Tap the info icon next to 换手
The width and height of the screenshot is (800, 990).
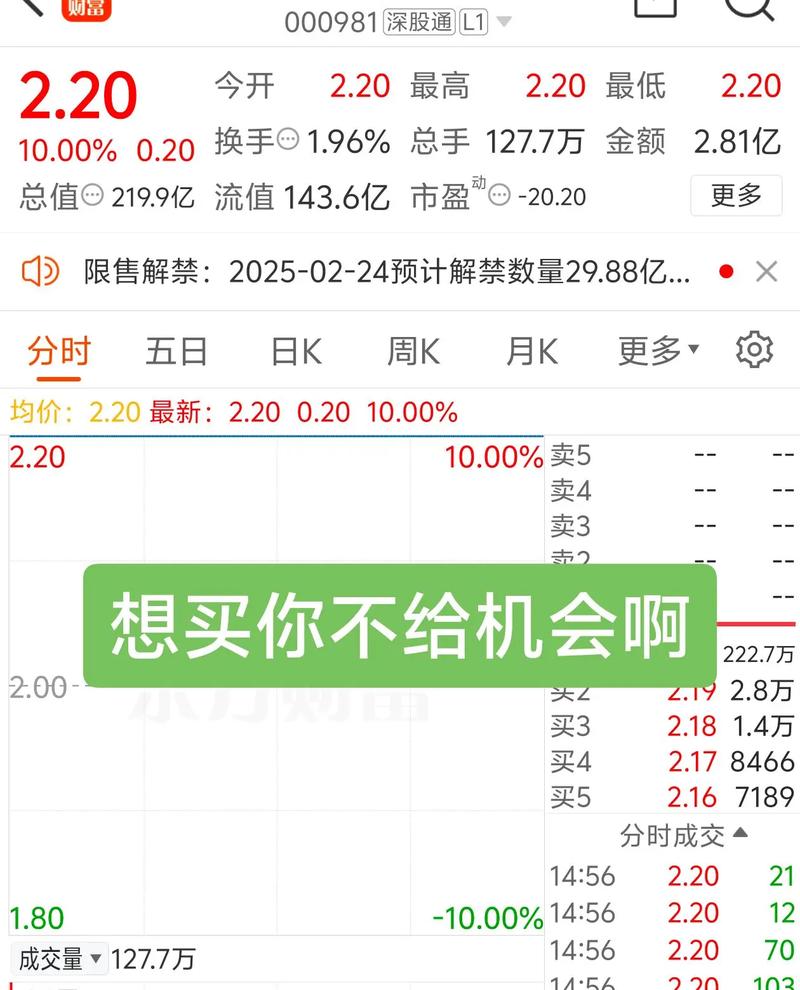point(287,141)
